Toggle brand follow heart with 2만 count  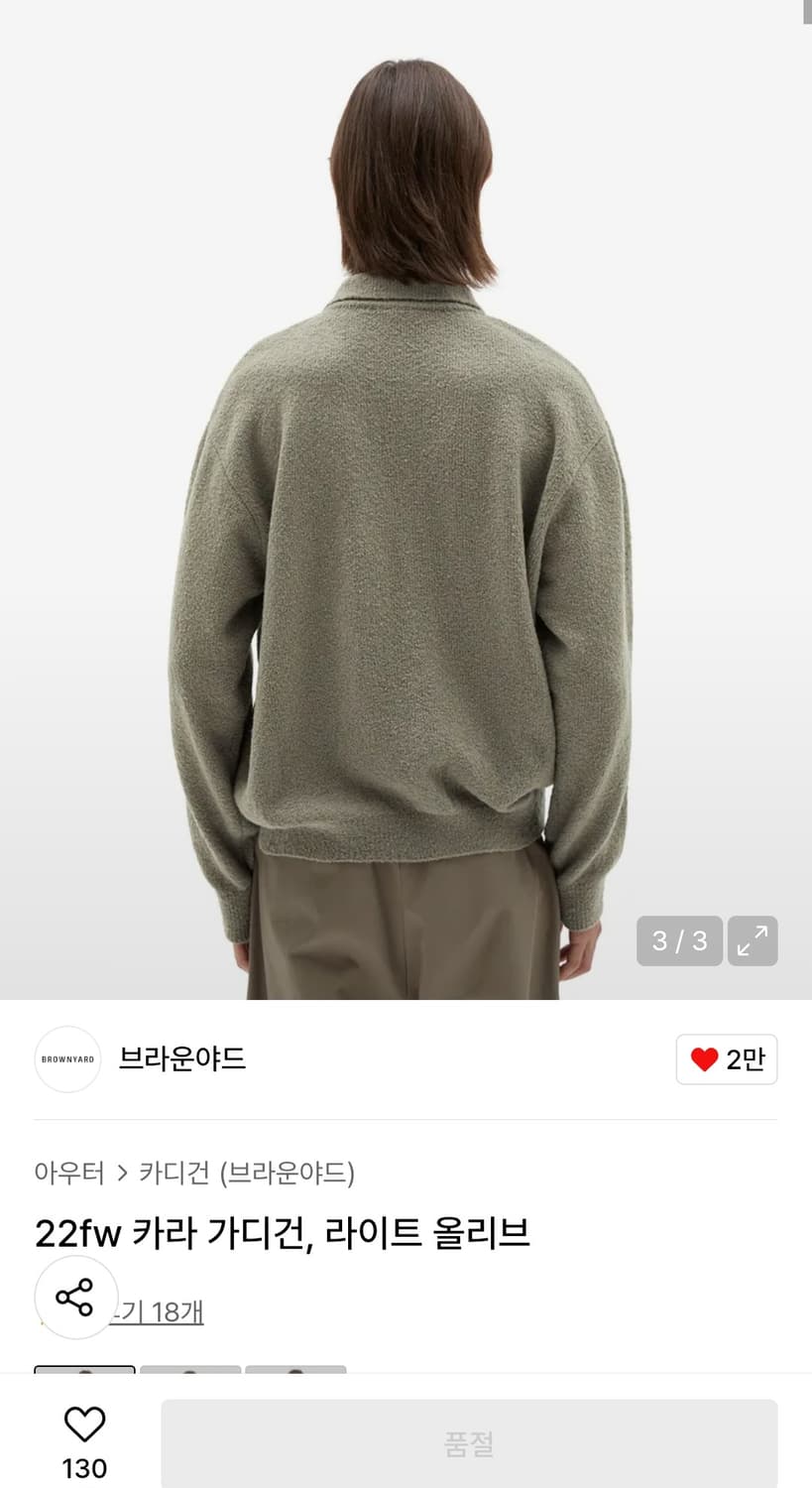727,1059
